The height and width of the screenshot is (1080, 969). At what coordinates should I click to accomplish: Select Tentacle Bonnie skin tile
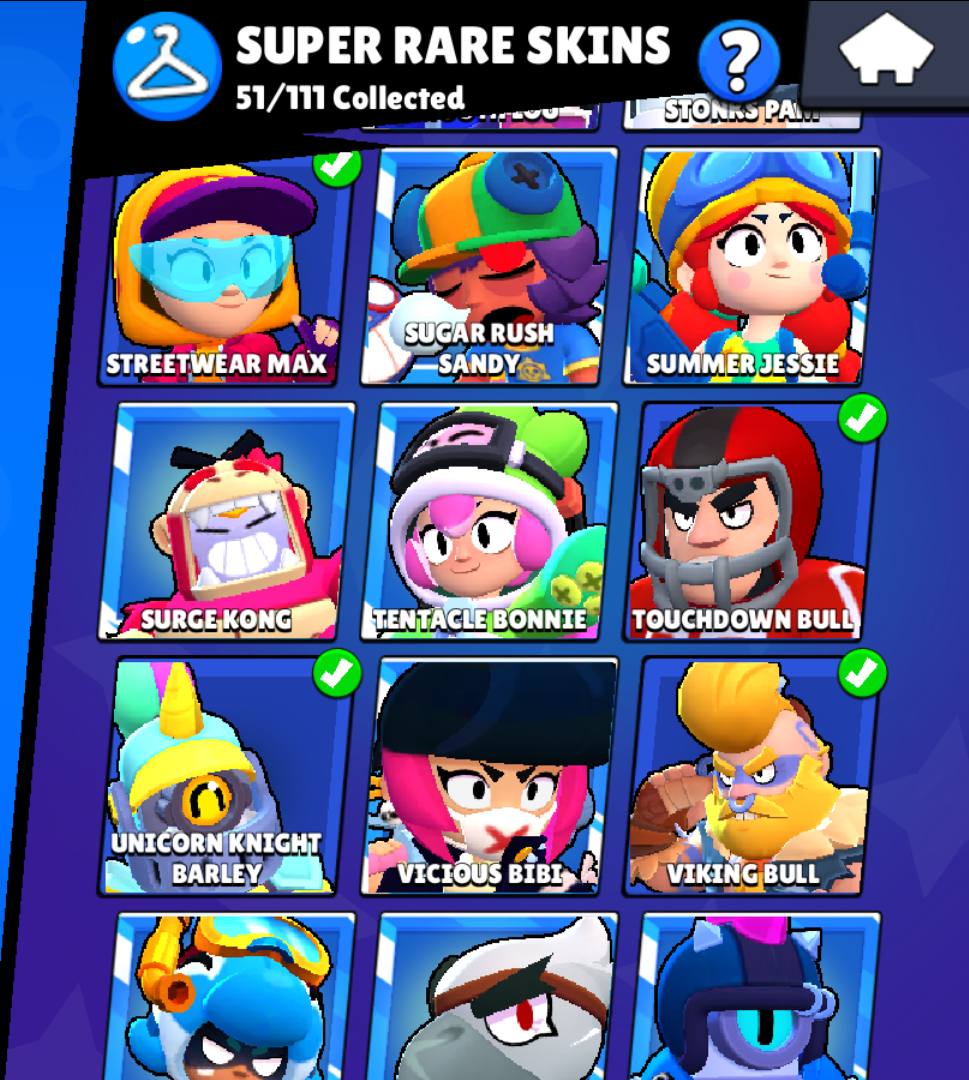click(x=490, y=521)
